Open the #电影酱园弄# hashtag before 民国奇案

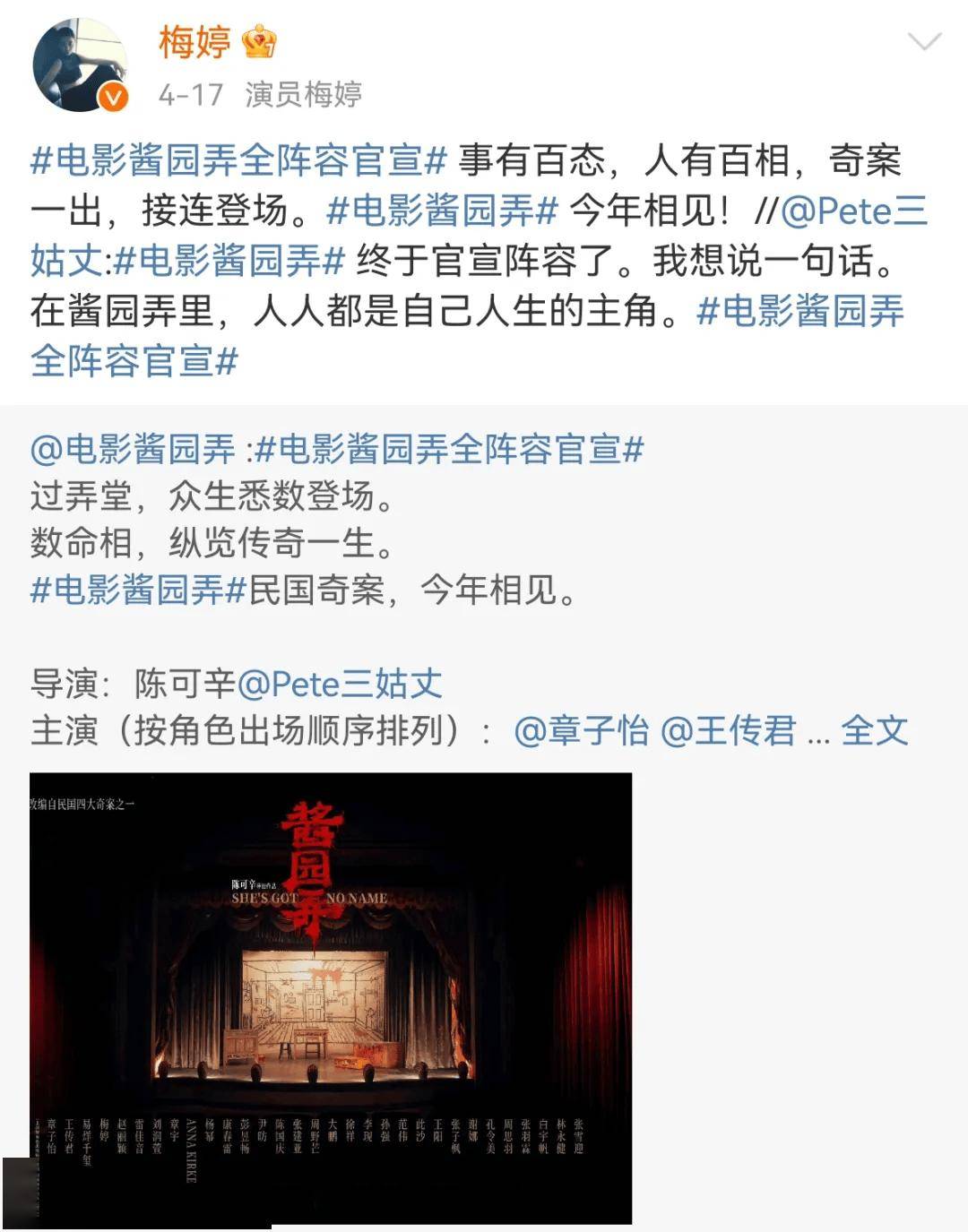(x=138, y=590)
